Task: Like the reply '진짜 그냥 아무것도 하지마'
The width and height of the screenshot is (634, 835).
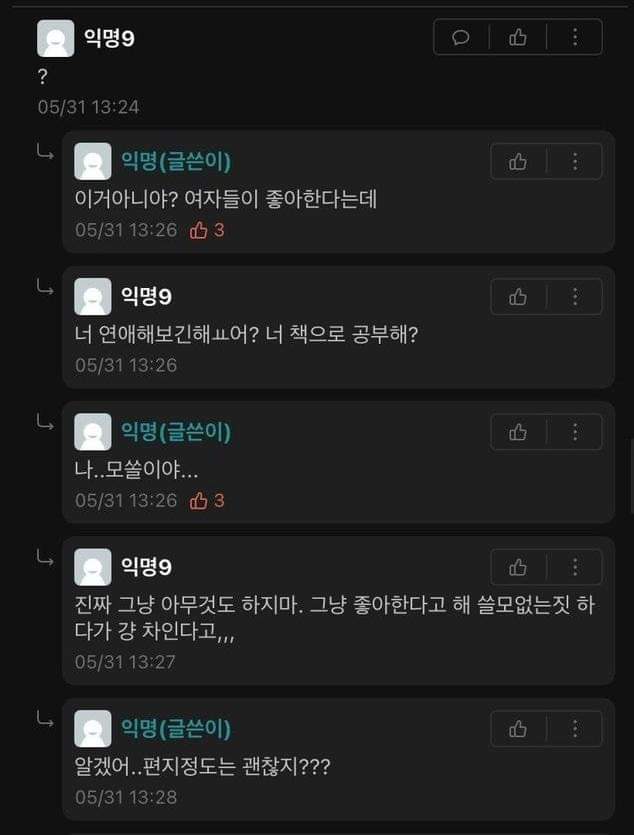Action: pyautogui.click(x=518, y=567)
